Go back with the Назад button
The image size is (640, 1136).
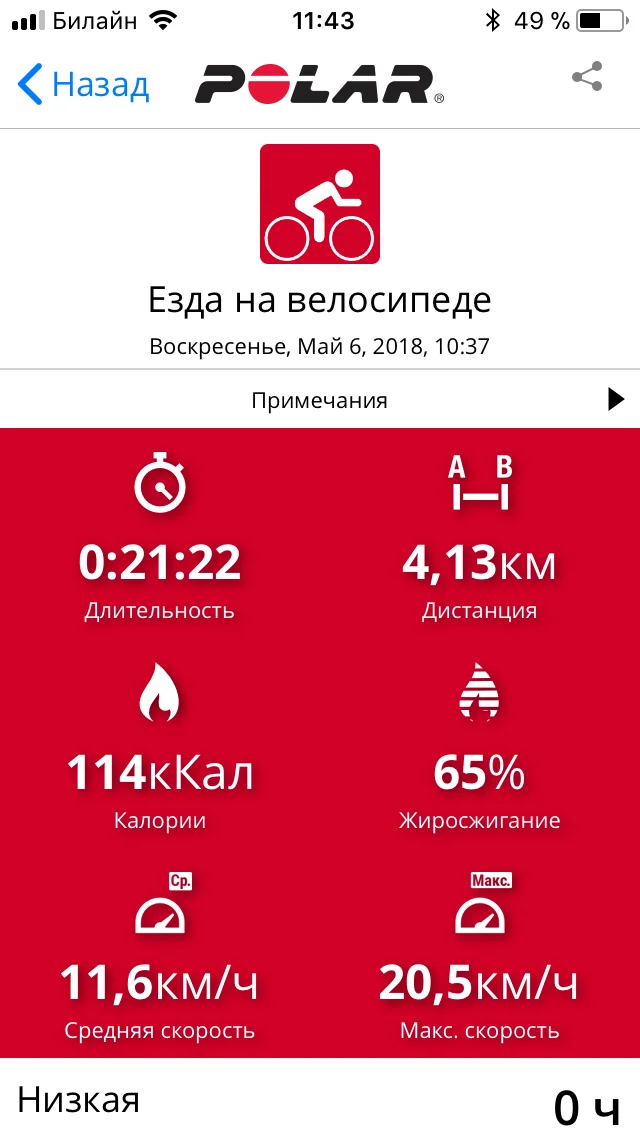coord(83,84)
